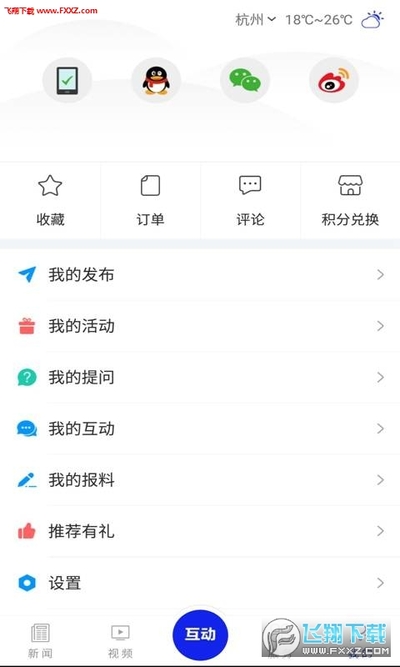400x667 pixels.
Task: Open 我的报料 row
Action: (200, 480)
